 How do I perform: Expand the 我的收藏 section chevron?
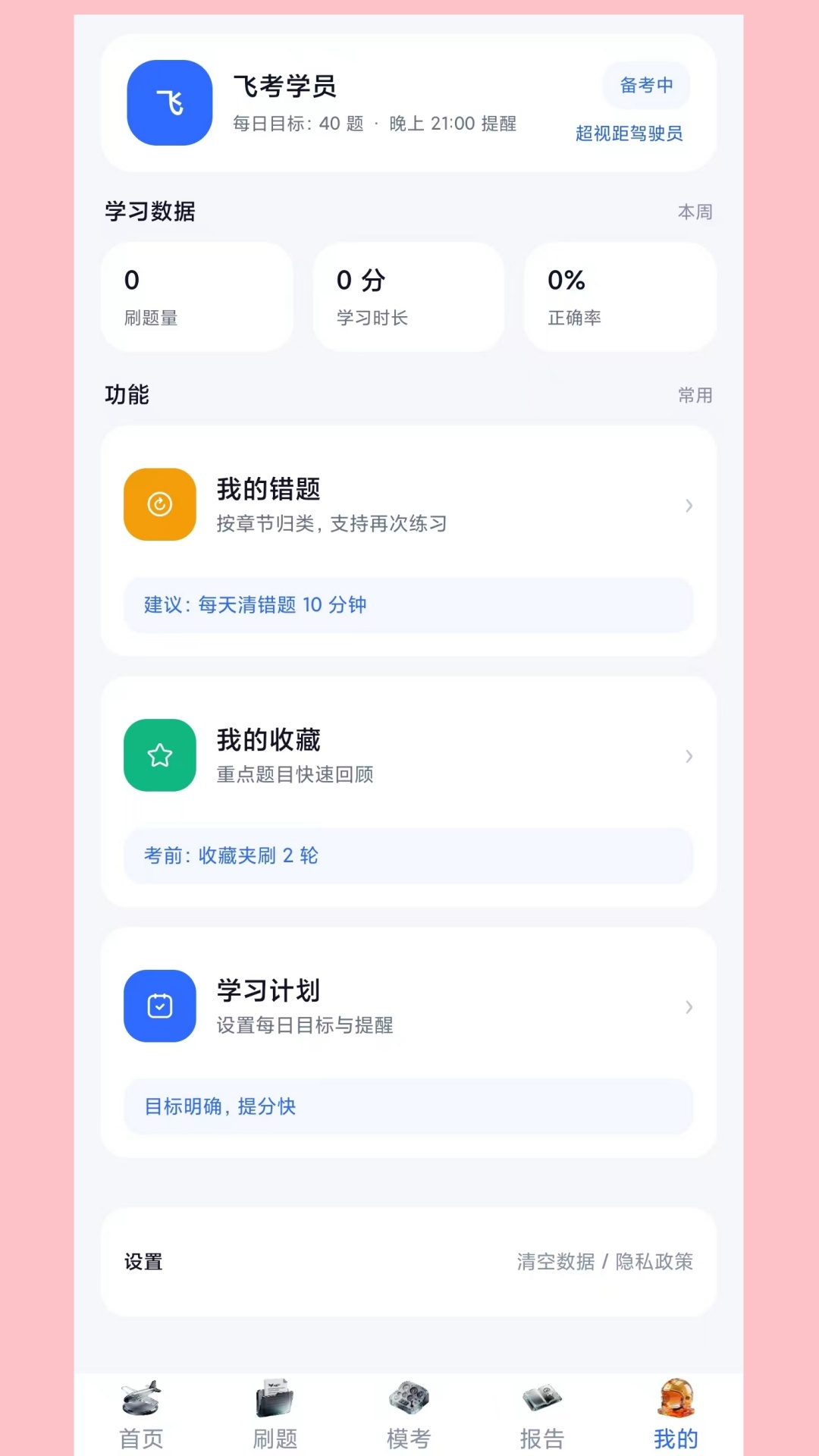tap(689, 756)
